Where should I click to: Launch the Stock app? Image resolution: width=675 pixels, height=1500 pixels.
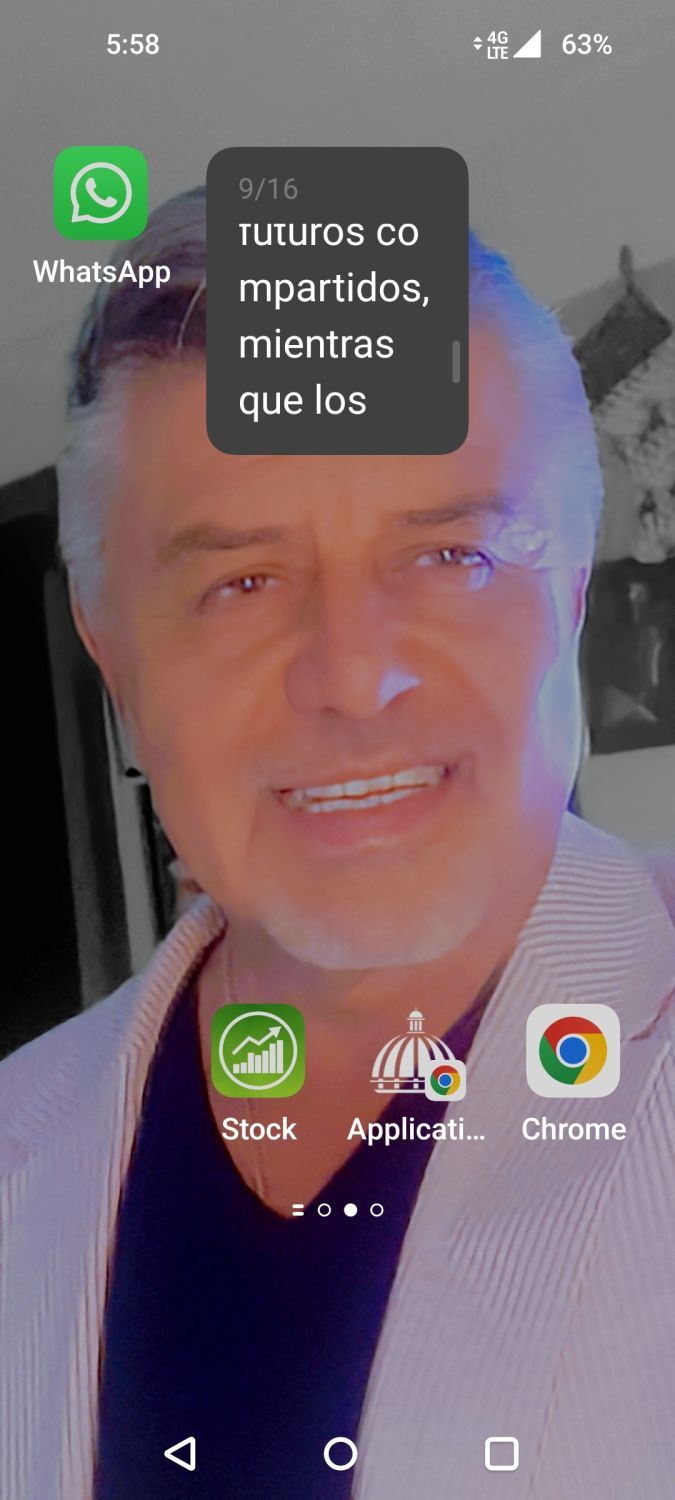coord(258,1051)
